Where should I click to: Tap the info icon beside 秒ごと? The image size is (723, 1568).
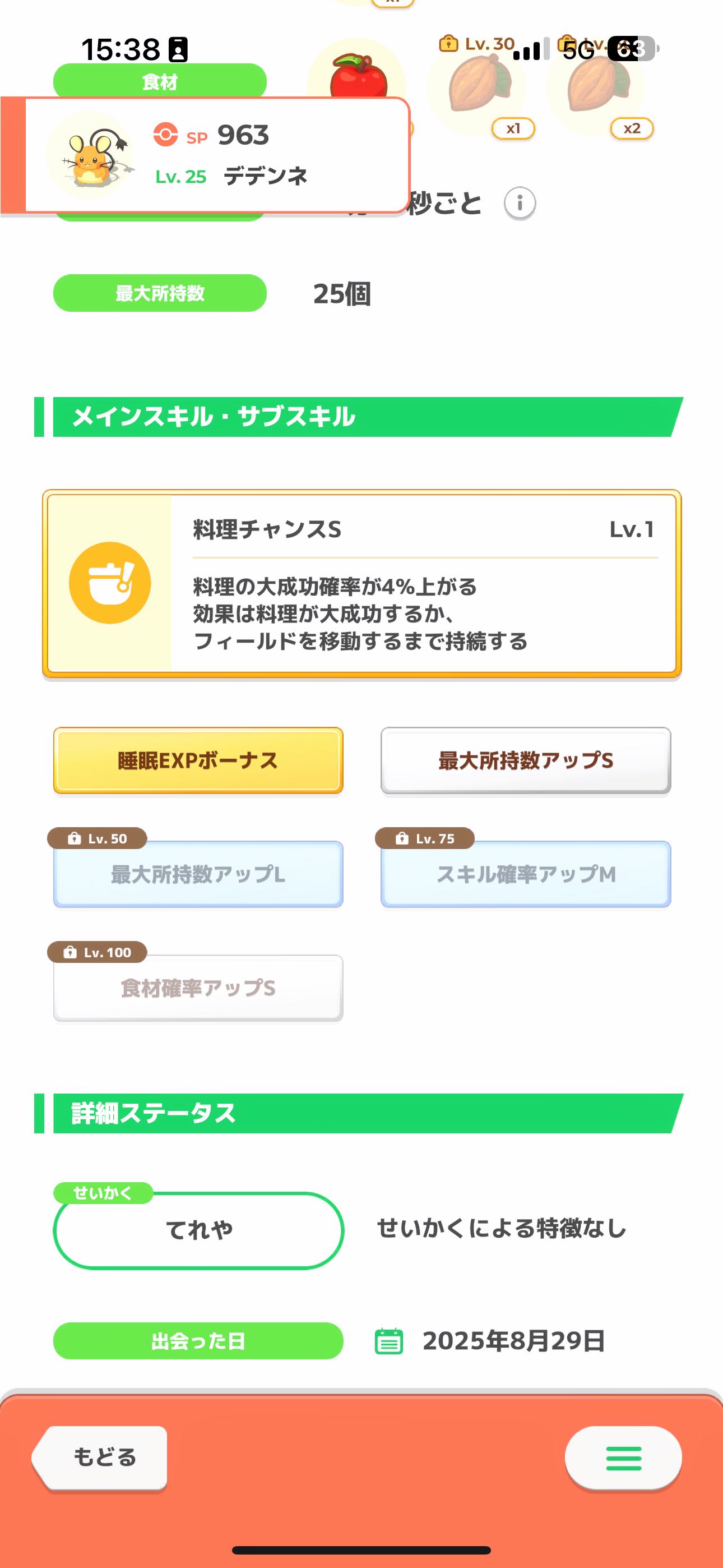pos(520,204)
